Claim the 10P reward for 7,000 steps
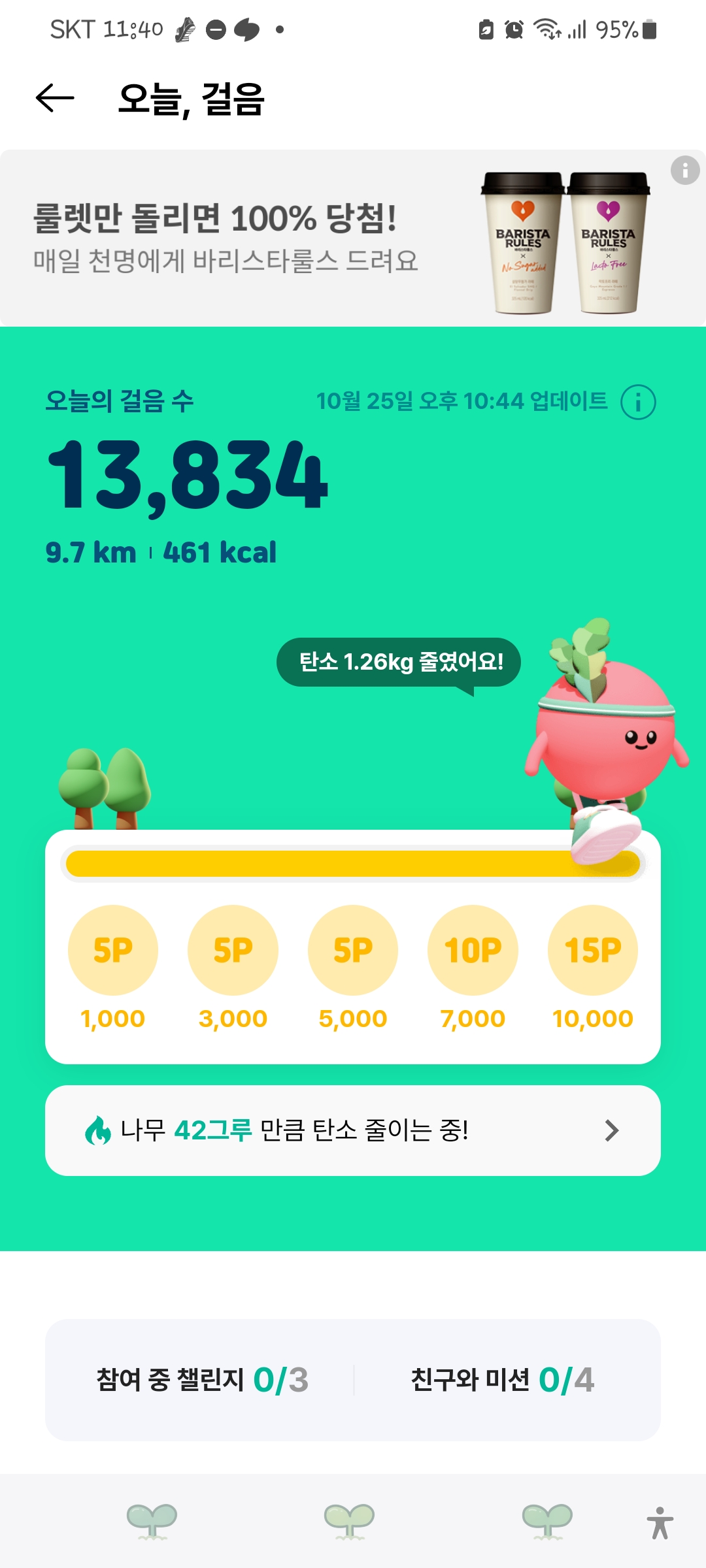This screenshot has height=1568, width=706. click(x=473, y=949)
